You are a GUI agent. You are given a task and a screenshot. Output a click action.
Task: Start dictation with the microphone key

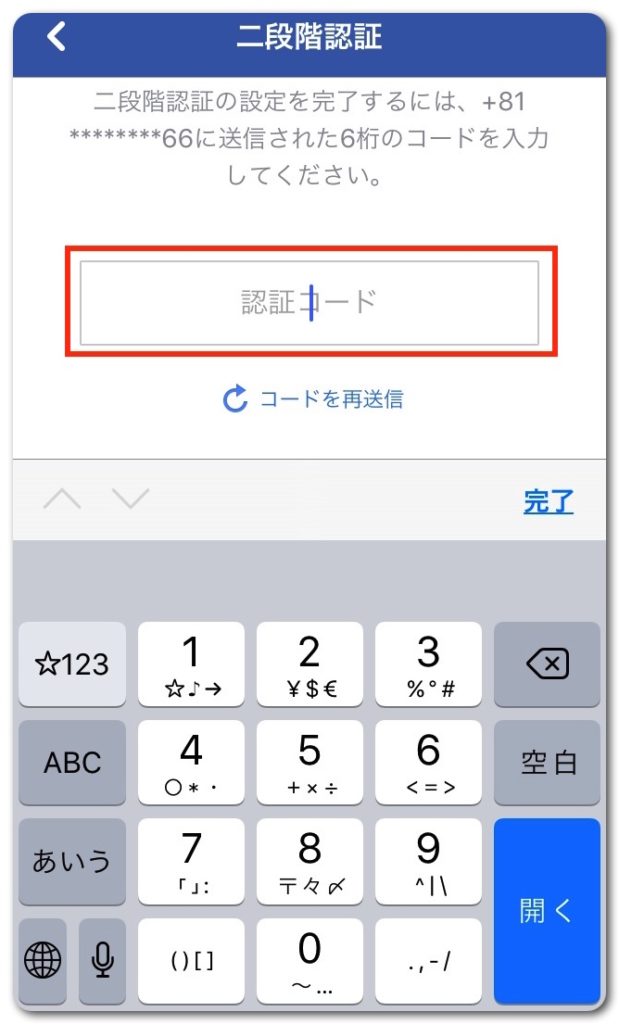[103, 961]
